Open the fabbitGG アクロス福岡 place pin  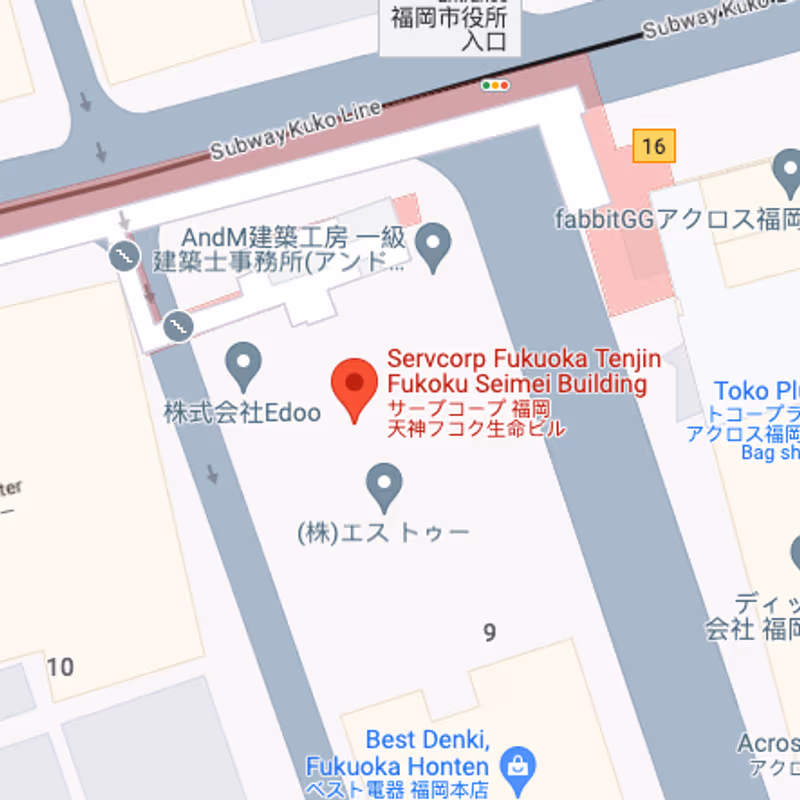(x=788, y=172)
